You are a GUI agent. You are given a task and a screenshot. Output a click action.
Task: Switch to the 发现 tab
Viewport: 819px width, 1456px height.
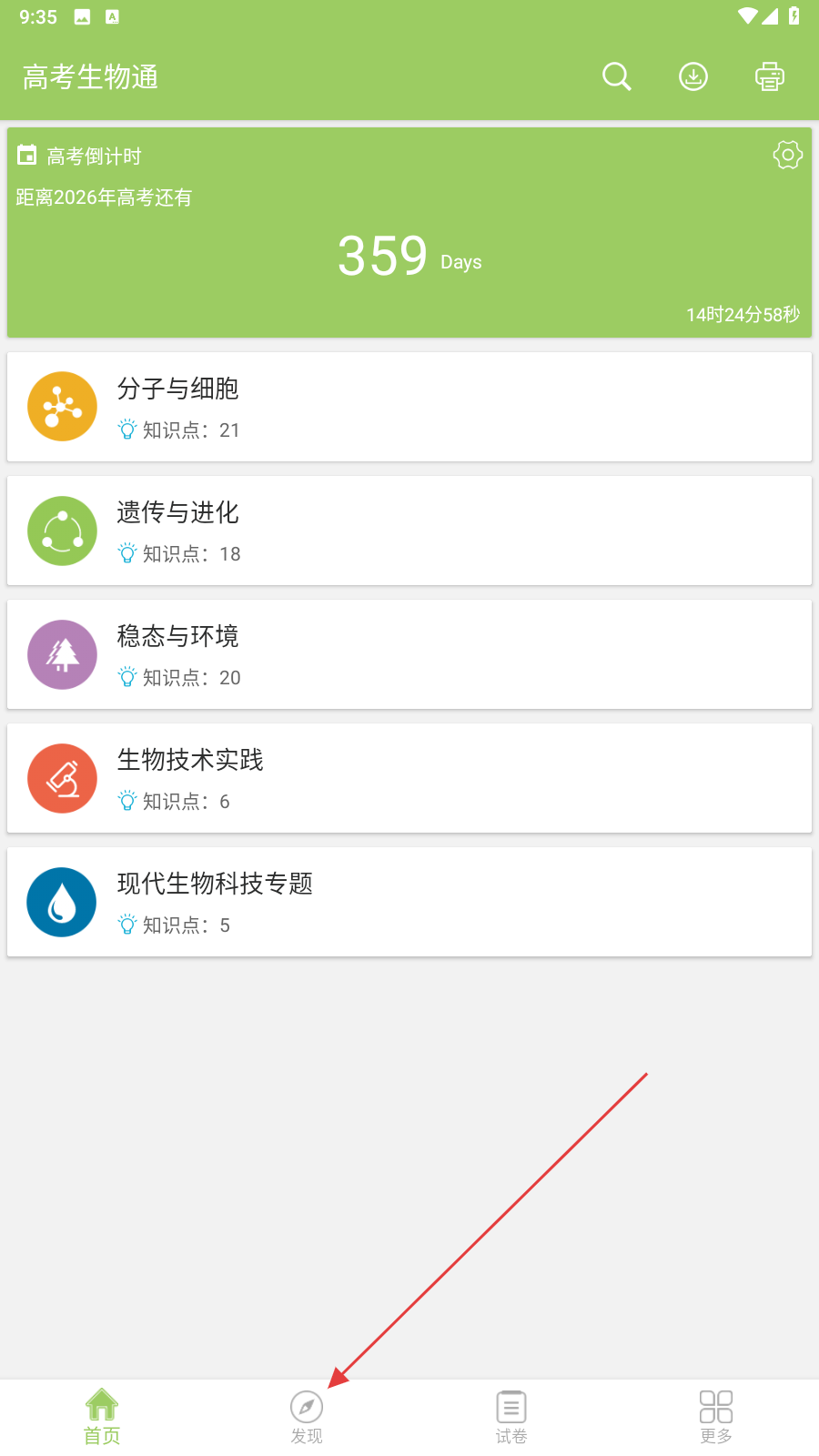tap(307, 1418)
